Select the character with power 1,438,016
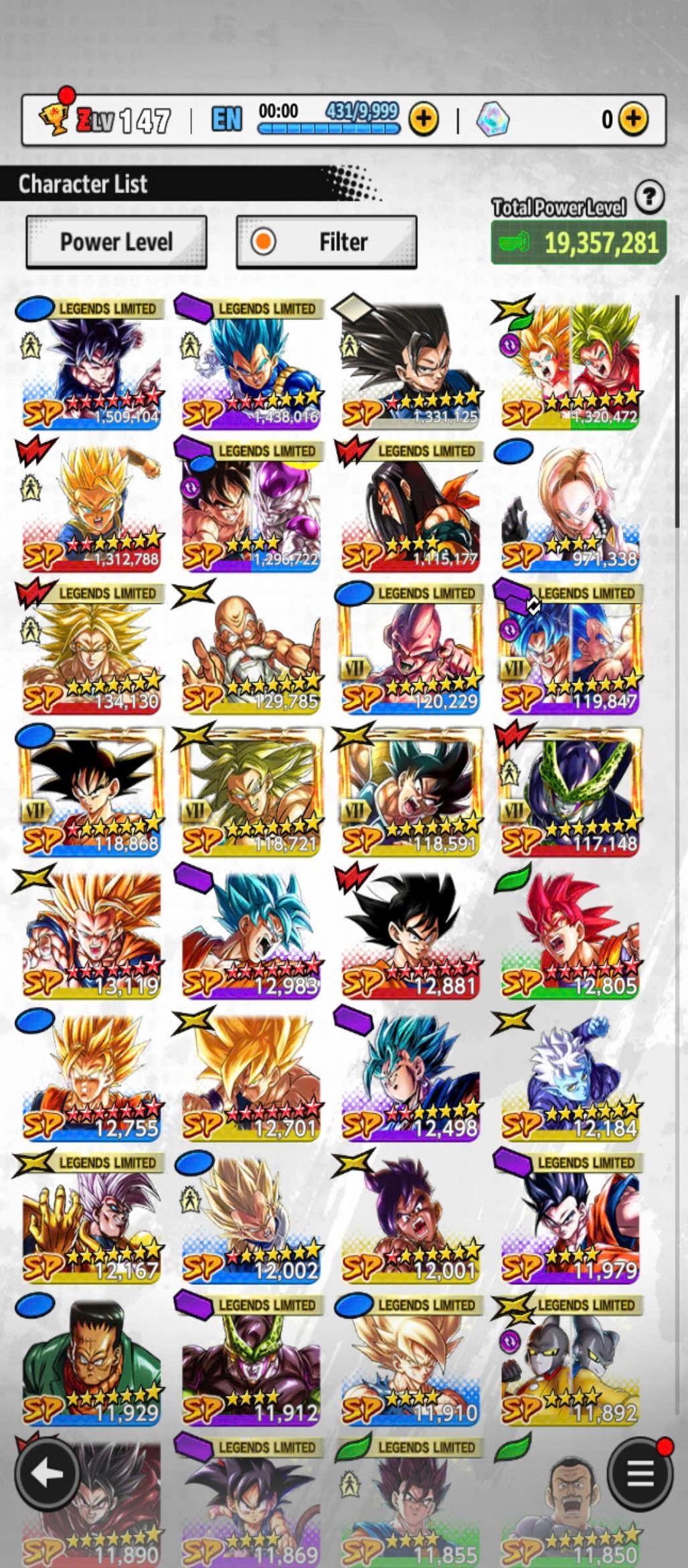The height and width of the screenshot is (1568, 688). pos(251,365)
